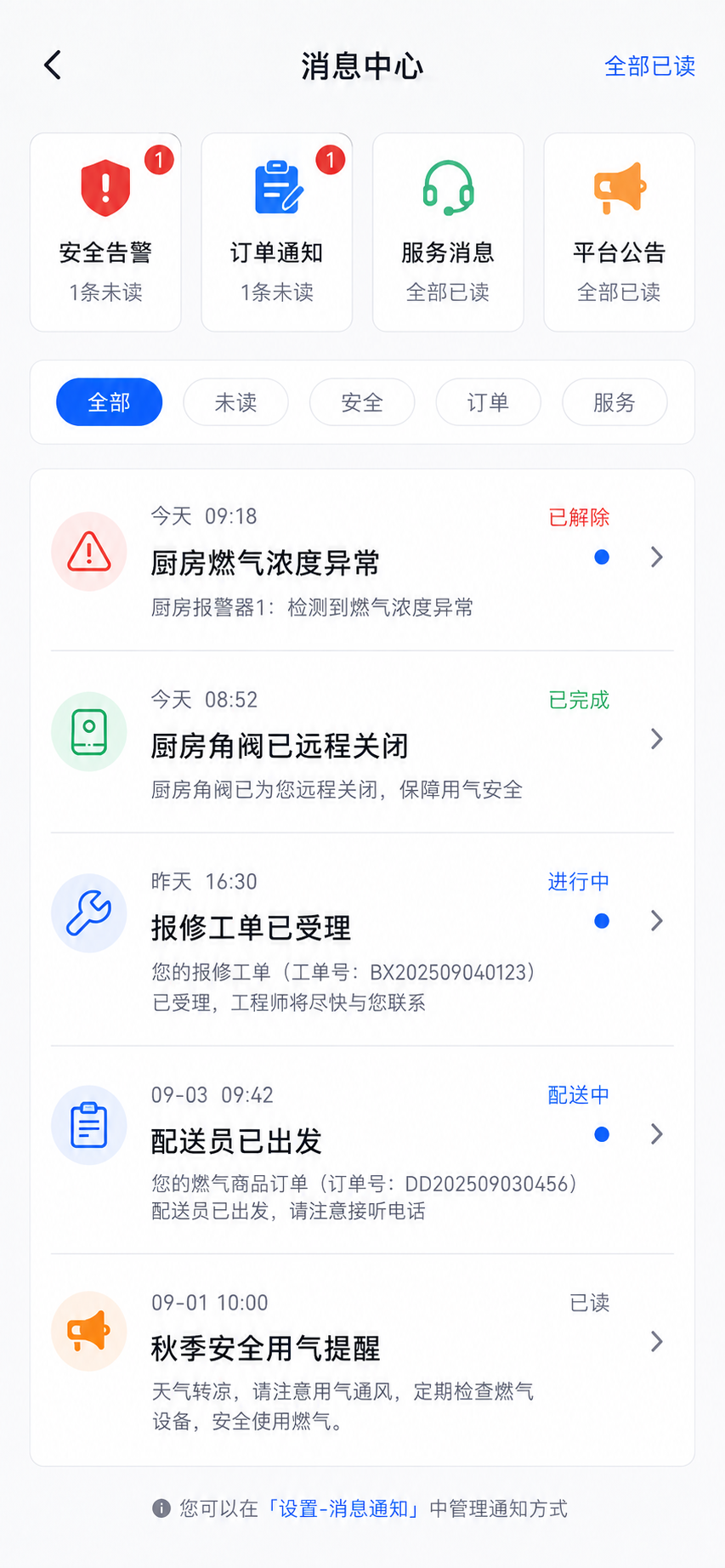Screen dimensions: 725x1568
Task: Open the 平台公告 category card
Action: pos(619,232)
